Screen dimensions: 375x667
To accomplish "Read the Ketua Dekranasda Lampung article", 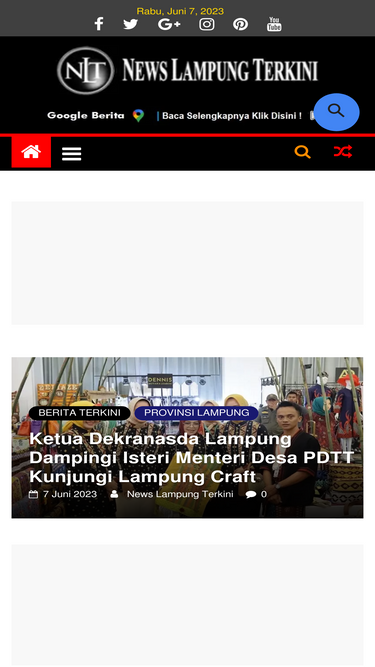I will [x=191, y=458].
